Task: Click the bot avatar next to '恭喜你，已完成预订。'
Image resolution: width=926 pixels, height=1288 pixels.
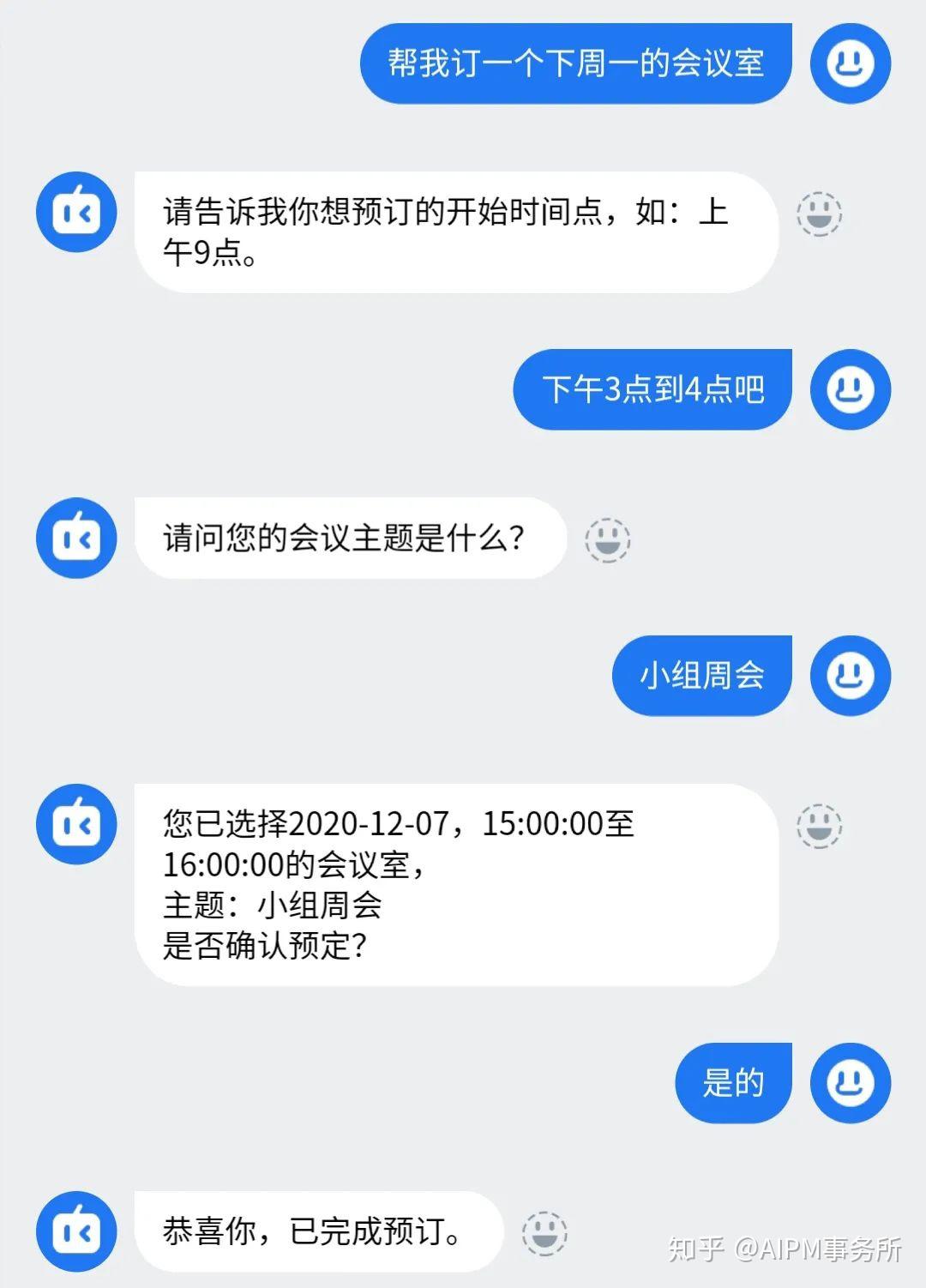Action: (x=76, y=1231)
